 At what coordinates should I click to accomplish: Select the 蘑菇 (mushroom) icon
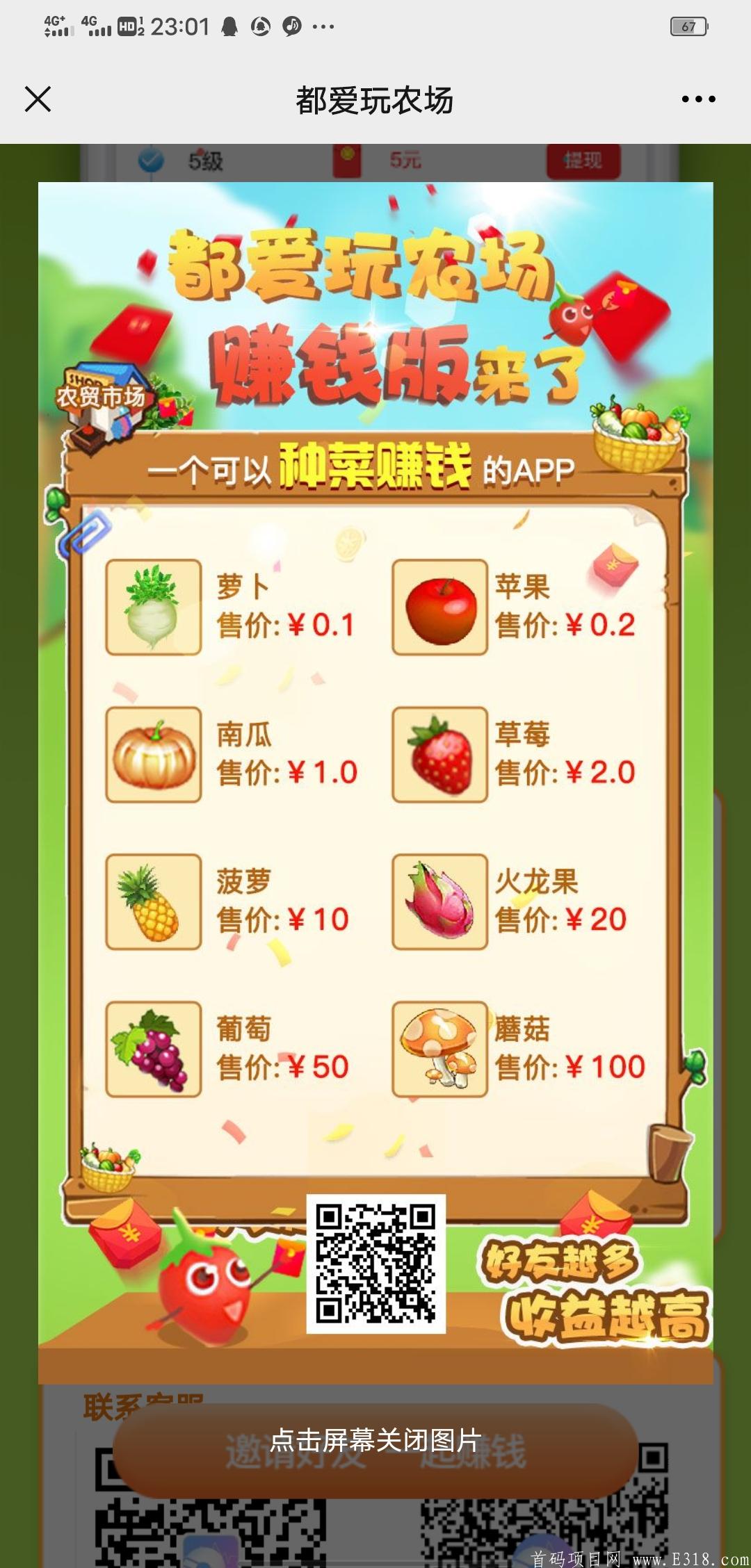click(x=440, y=1050)
